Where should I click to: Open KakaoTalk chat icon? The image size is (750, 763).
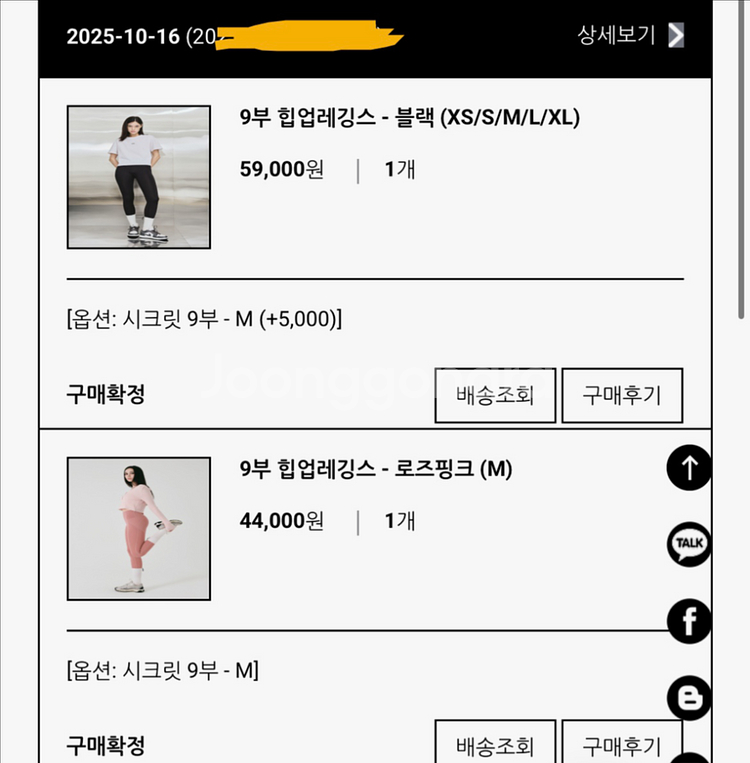coord(689,545)
